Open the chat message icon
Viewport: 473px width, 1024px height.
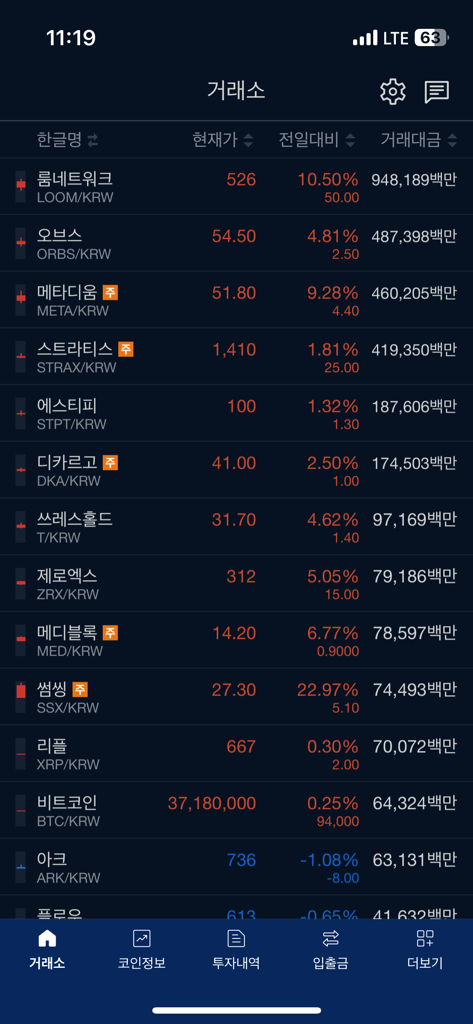click(436, 92)
